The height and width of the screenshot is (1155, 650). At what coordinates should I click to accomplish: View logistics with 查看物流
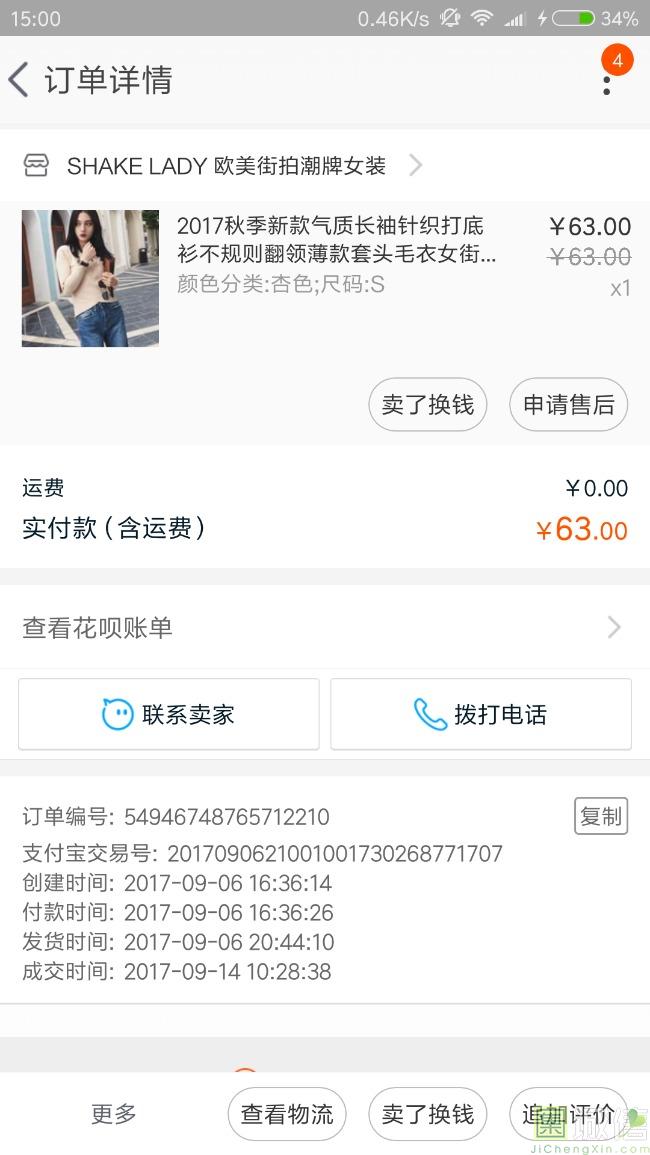coord(287,1114)
